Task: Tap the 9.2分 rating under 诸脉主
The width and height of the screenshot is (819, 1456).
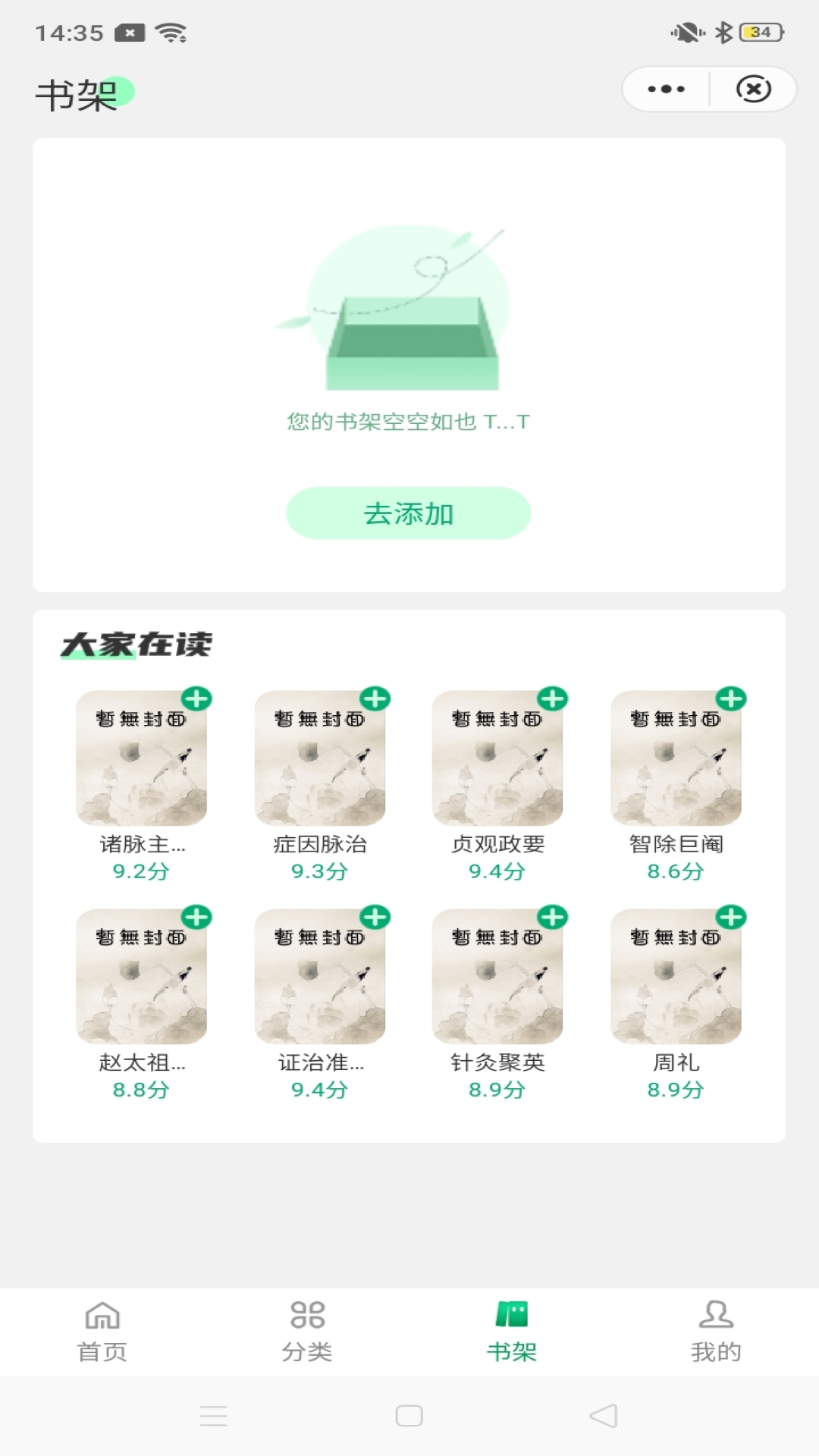Action: (x=140, y=872)
